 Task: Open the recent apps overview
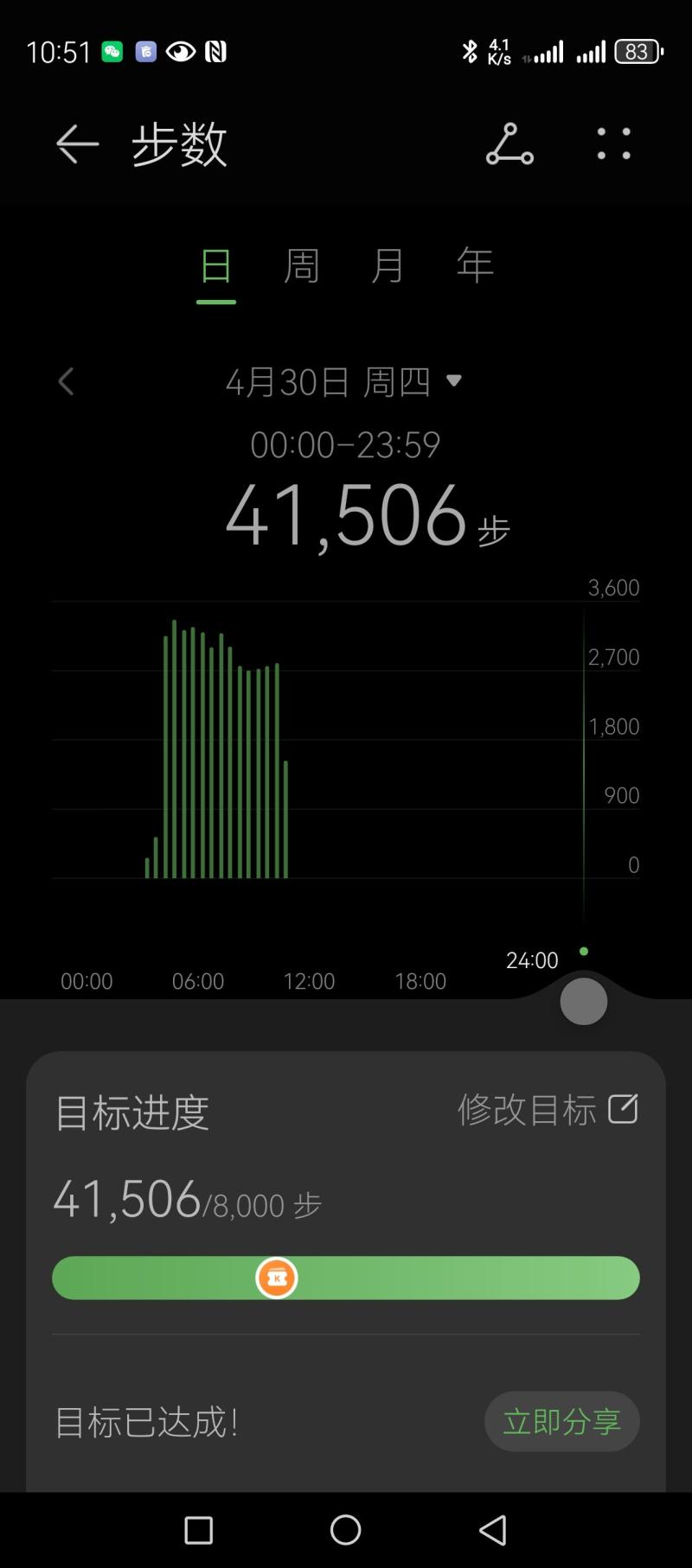[199, 1530]
